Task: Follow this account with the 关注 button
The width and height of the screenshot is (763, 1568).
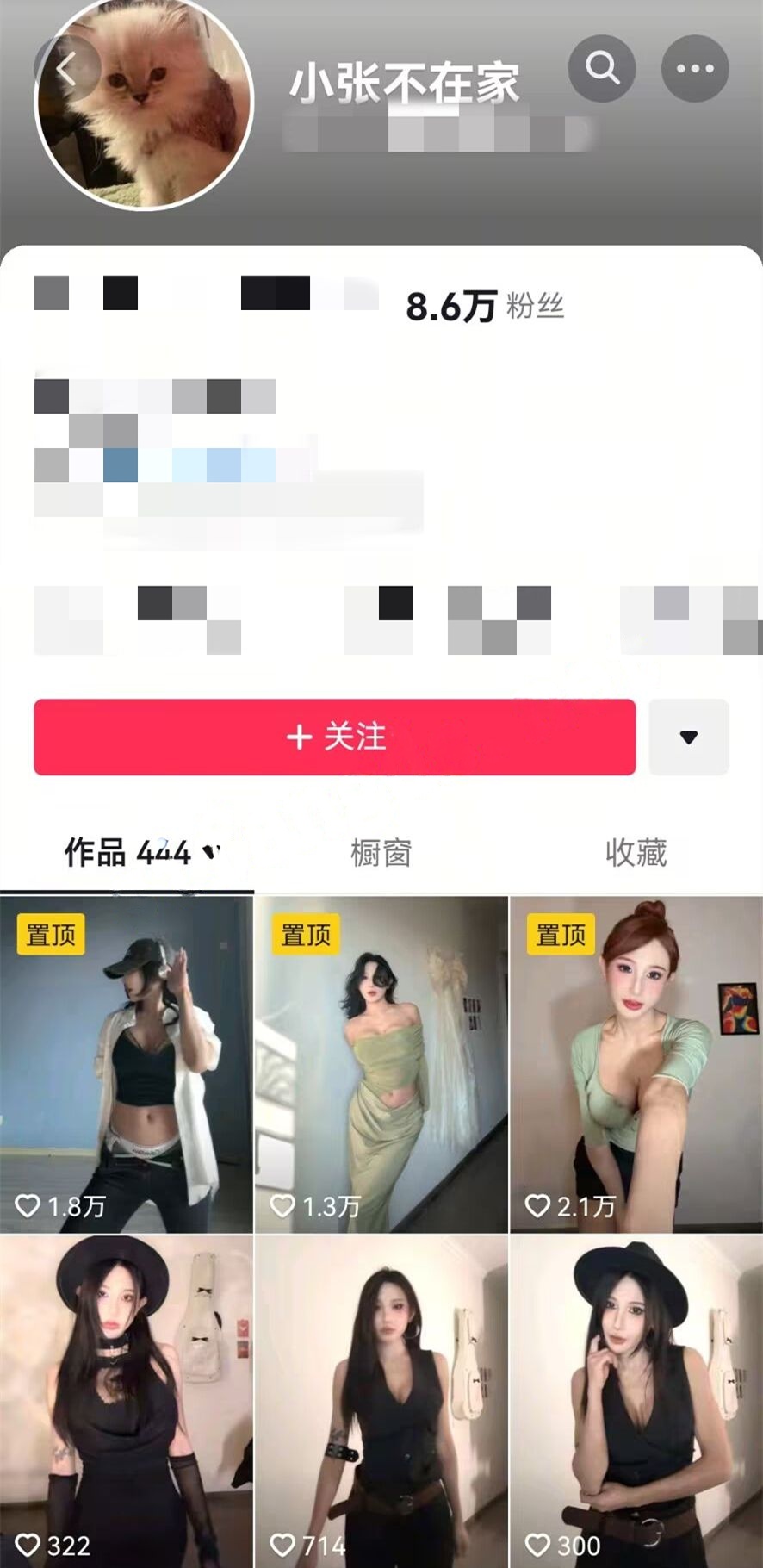Action: [x=335, y=737]
